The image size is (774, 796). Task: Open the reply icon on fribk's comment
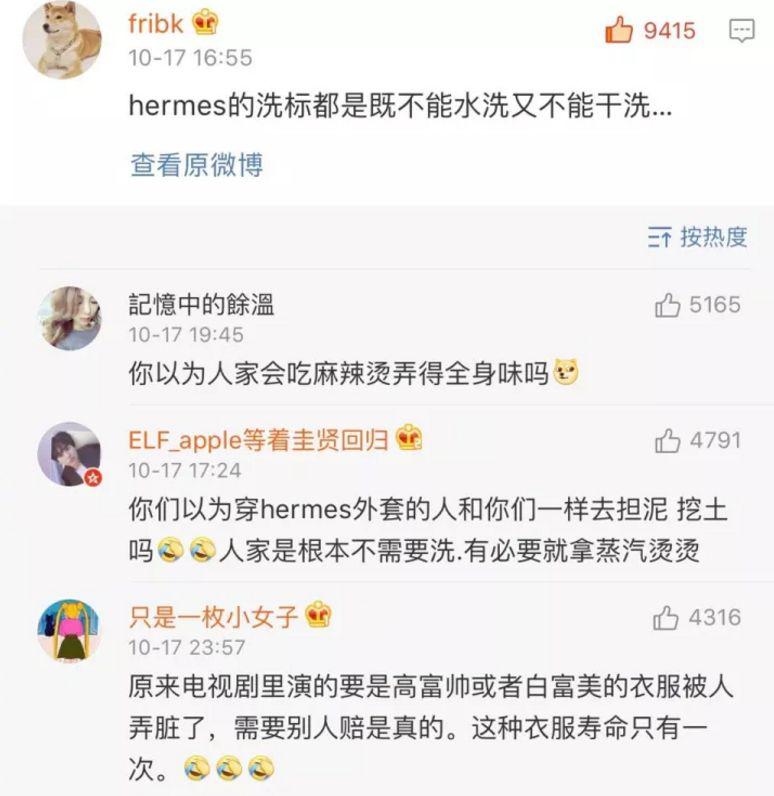[x=741, y=30]
